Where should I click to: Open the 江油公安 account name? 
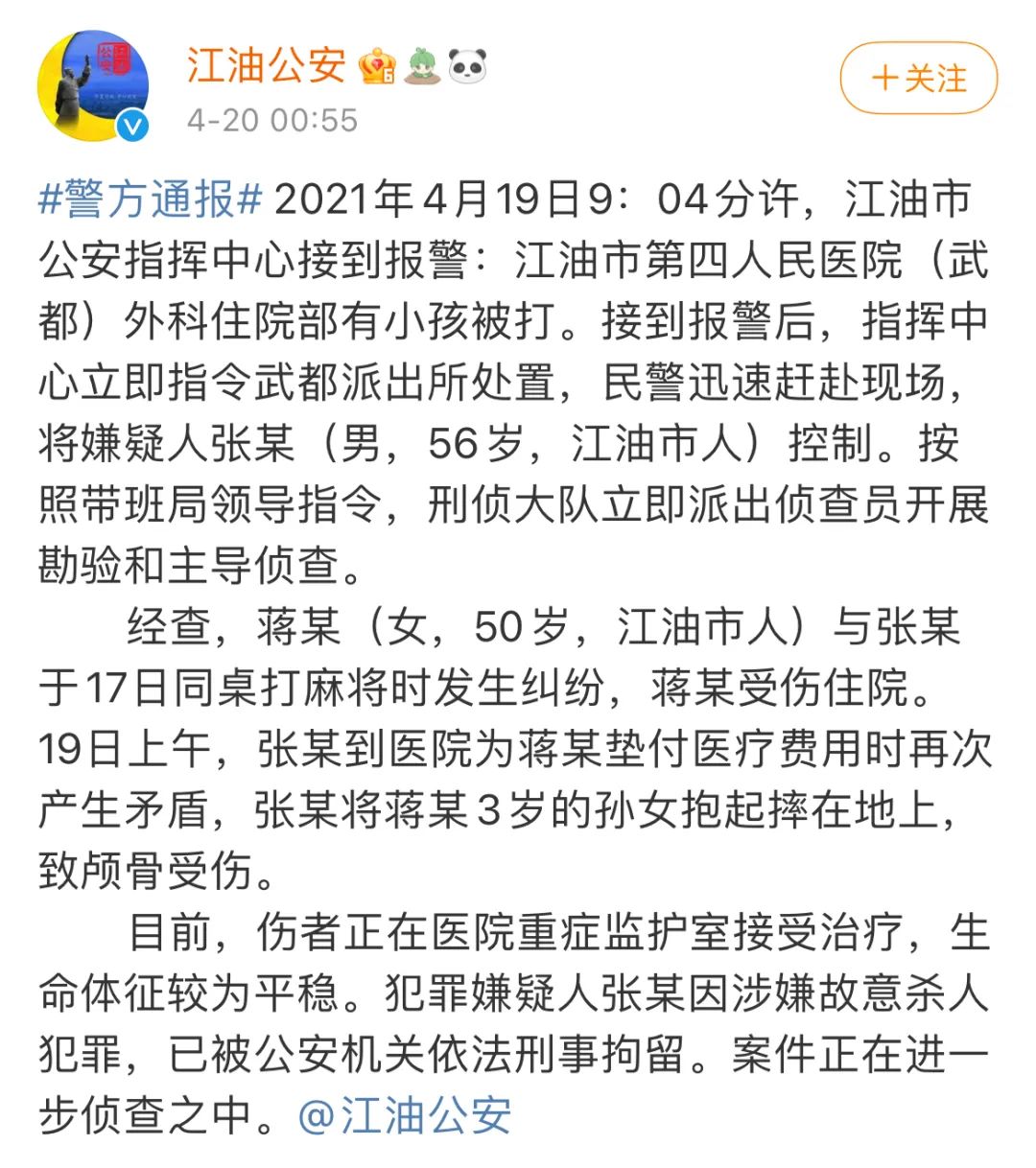click(266, 65)
